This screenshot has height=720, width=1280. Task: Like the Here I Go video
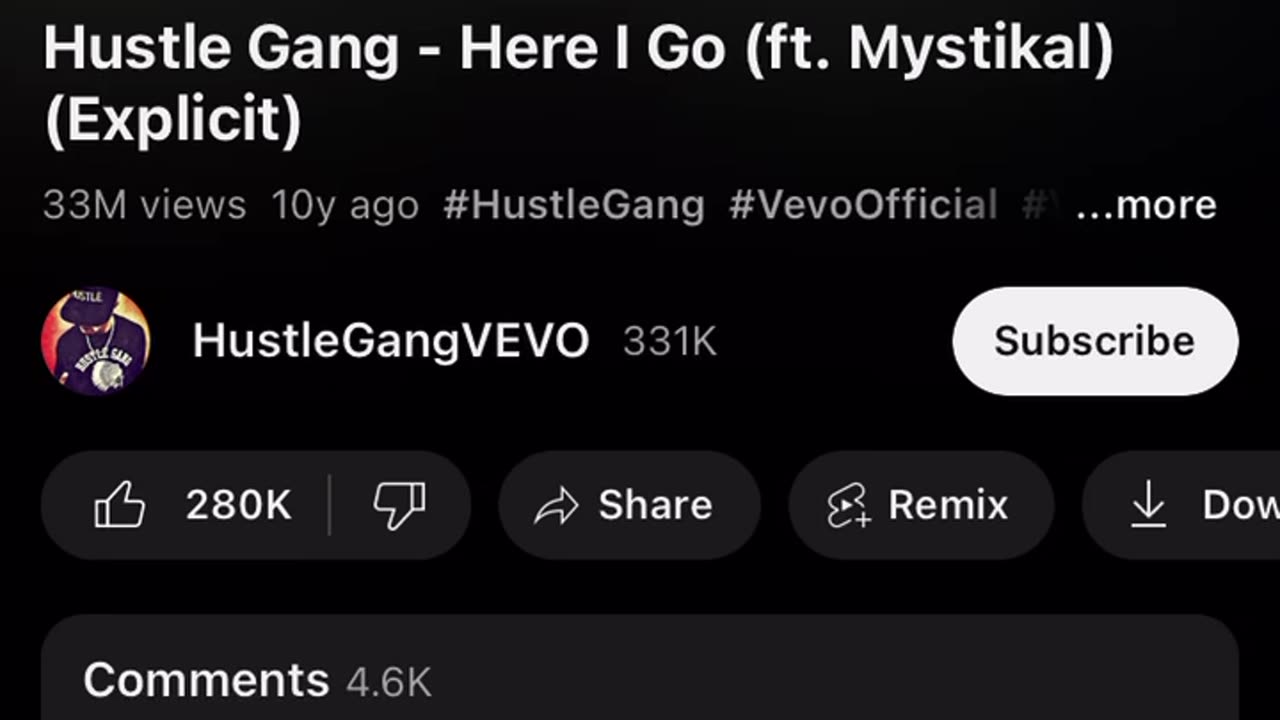click(190, 505)
